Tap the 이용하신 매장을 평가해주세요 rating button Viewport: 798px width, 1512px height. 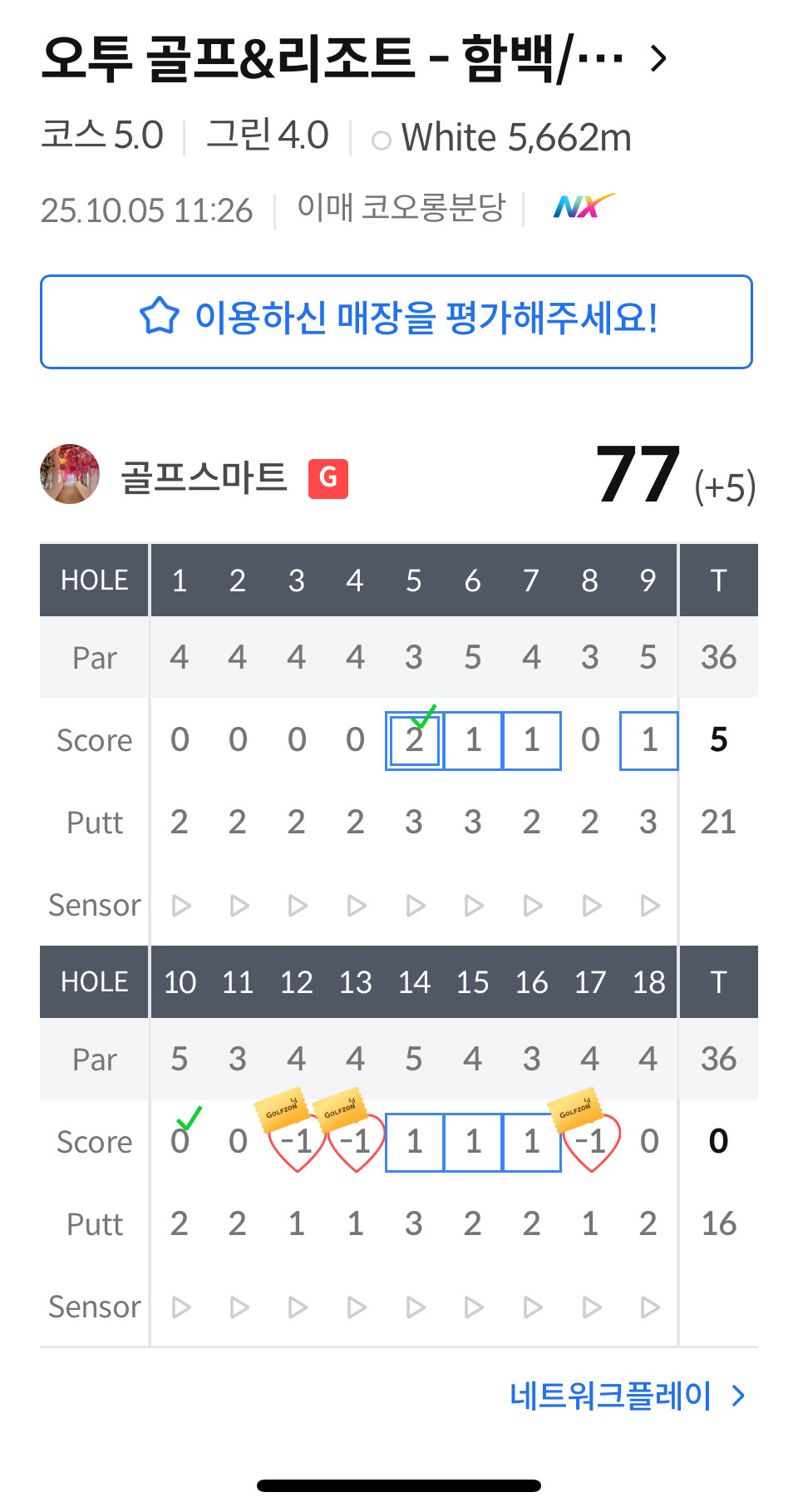(397, 321)
